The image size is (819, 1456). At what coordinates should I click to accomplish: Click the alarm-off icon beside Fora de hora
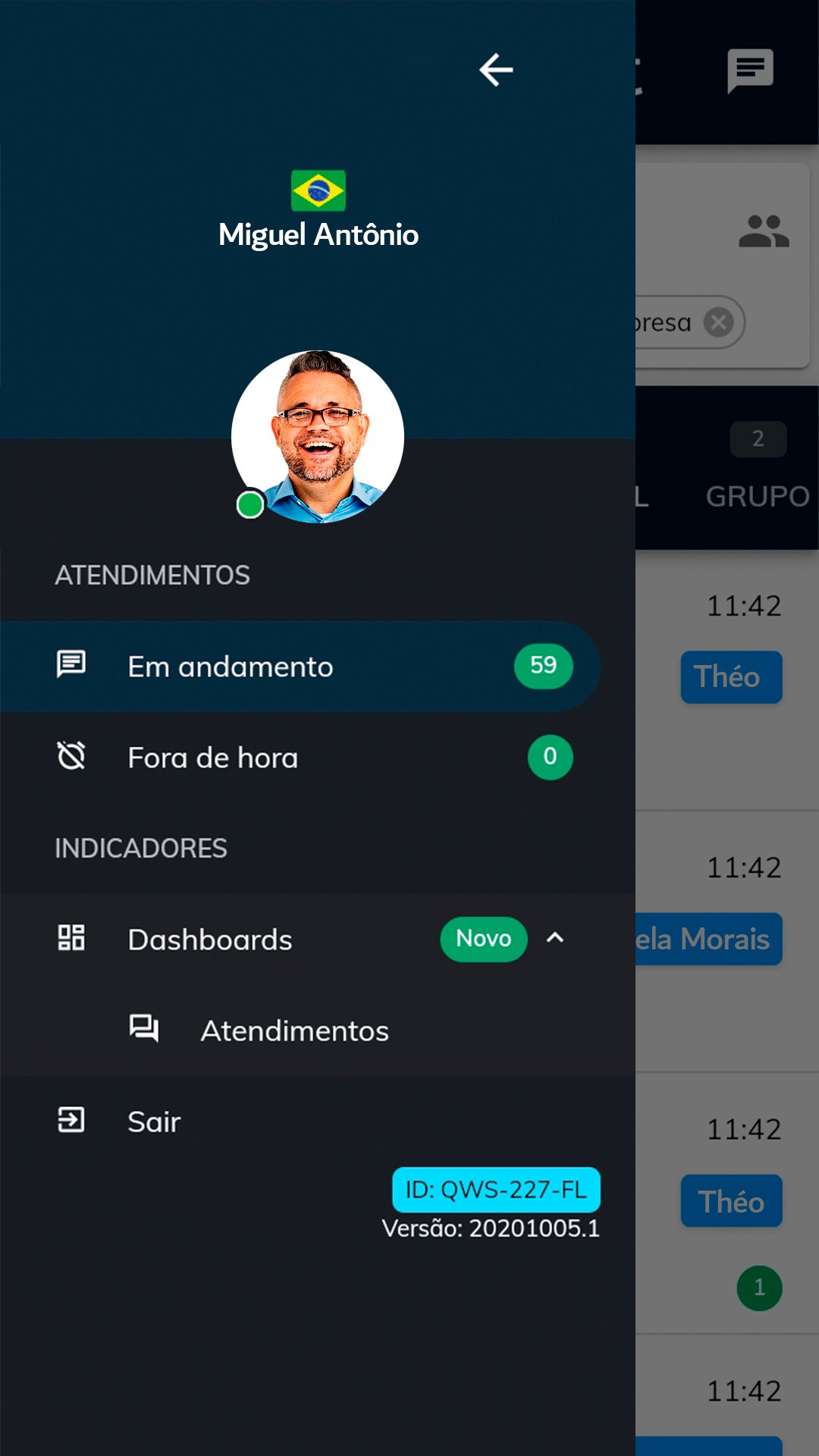click(x=71, y=756)
